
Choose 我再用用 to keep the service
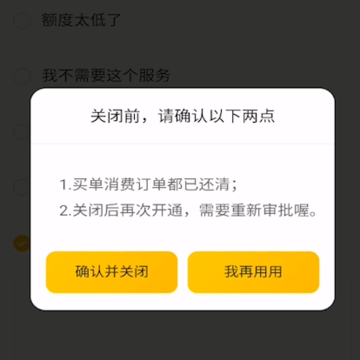[x=253, y=272]
